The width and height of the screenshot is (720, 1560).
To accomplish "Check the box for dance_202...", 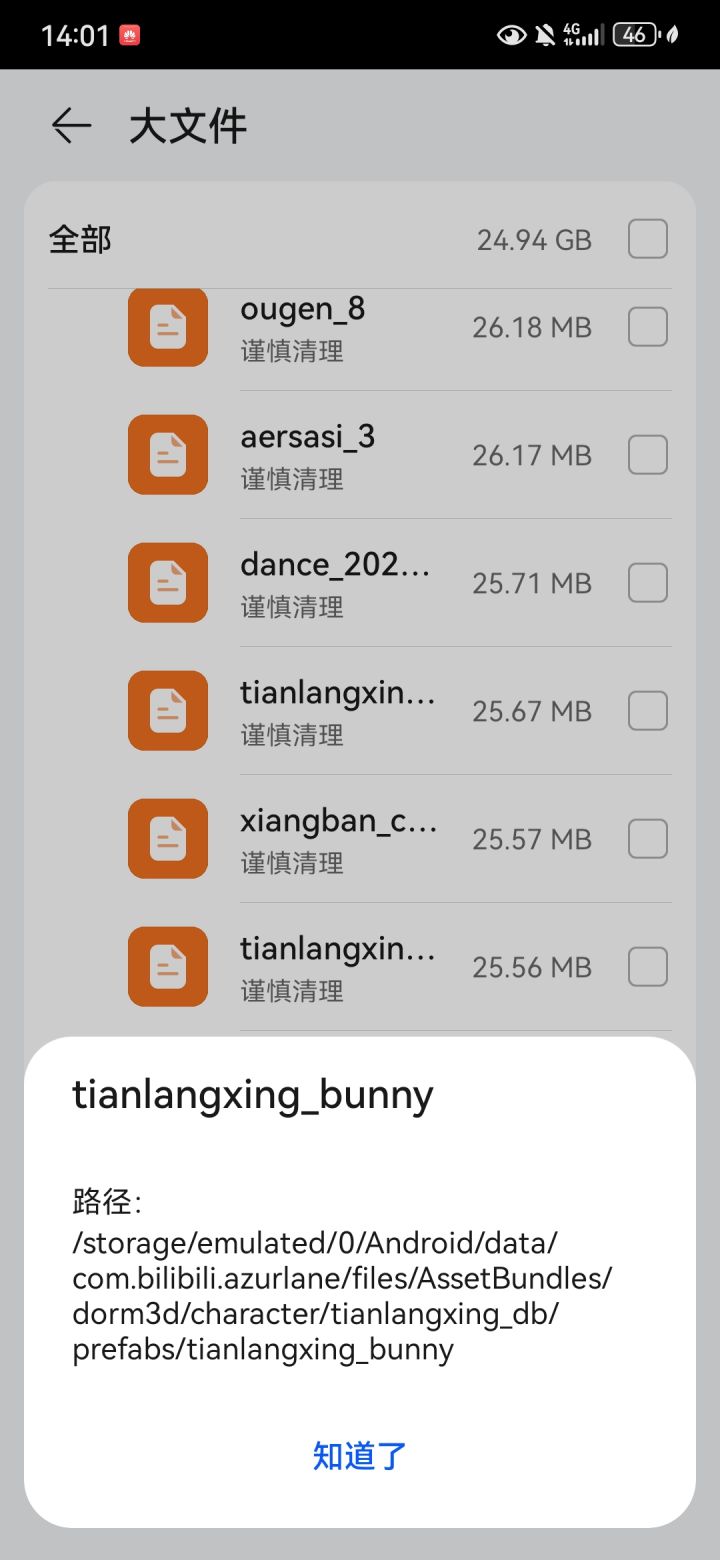I will pyautogui.click(x=648, y=582).
